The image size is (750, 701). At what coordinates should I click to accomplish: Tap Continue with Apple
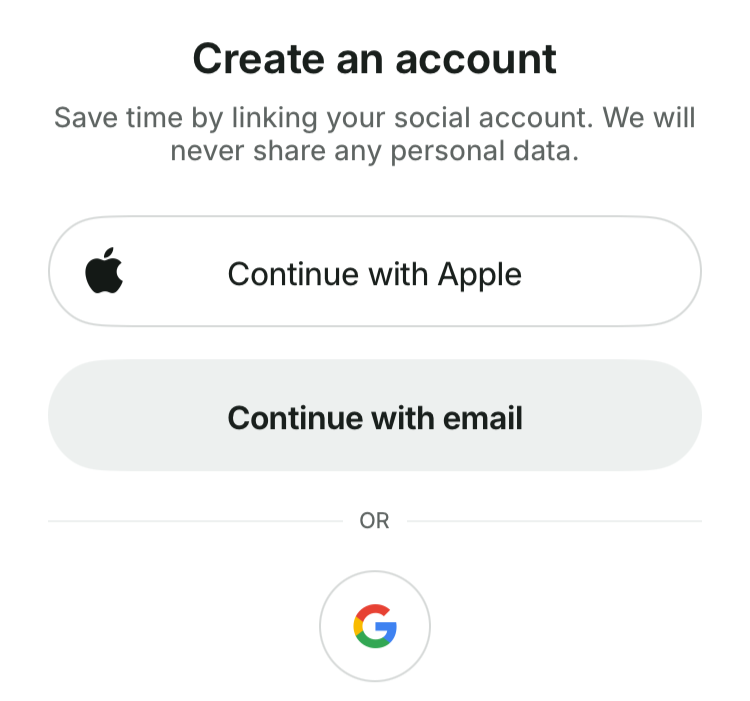pyautogui.click(x=375, y=272)
